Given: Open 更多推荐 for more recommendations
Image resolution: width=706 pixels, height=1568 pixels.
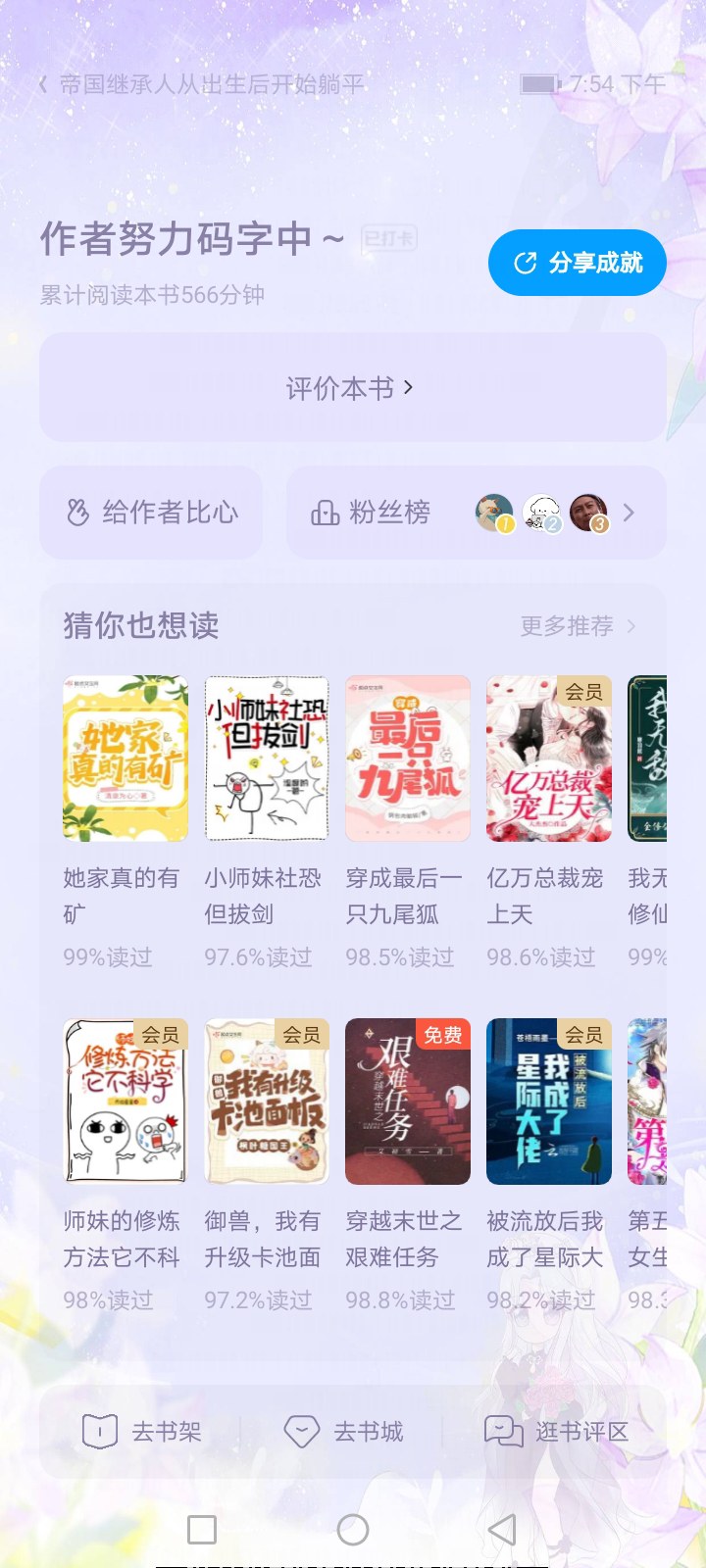Looking at the screenshot, I should (x=578, y=626).
